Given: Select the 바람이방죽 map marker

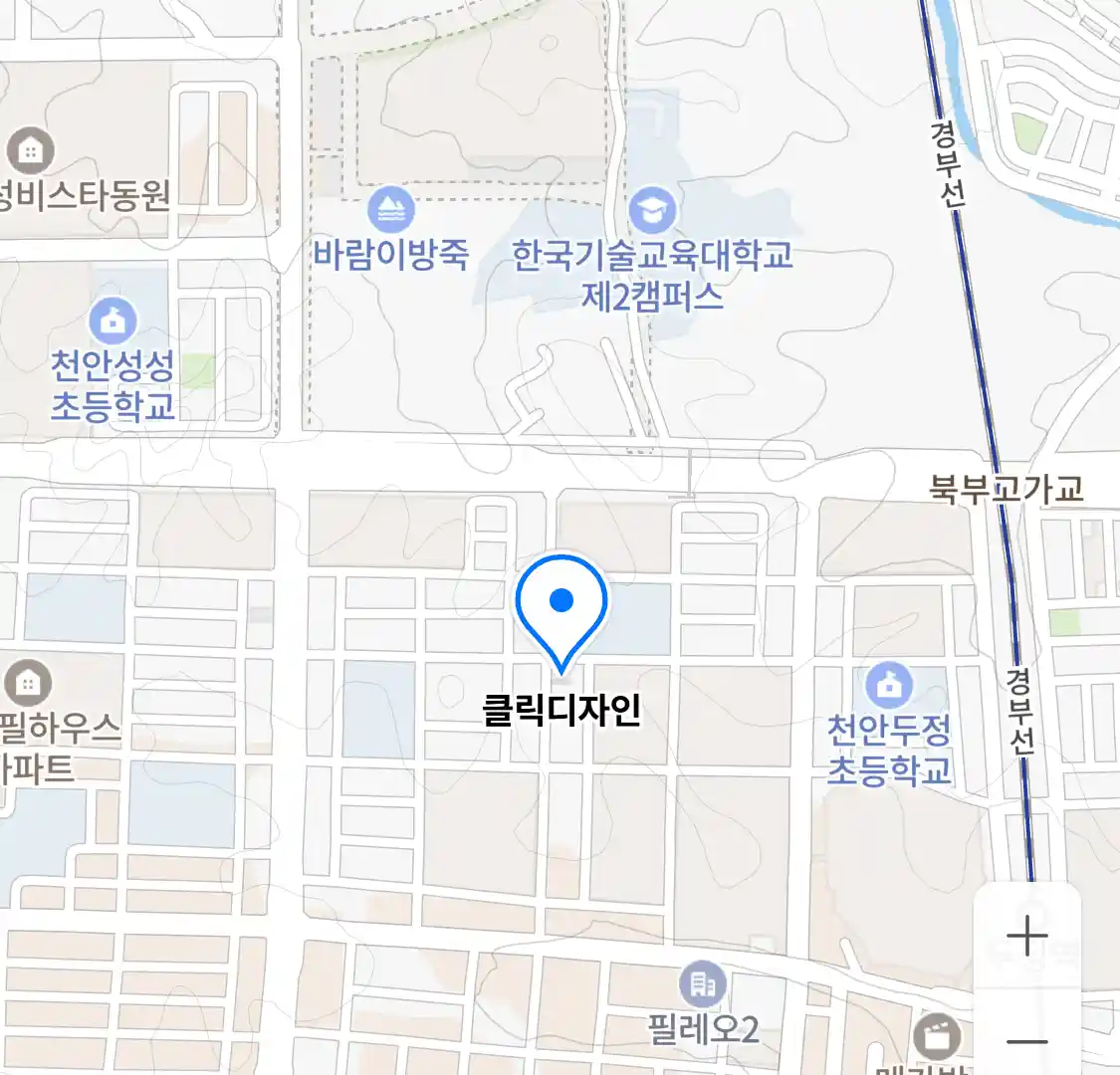Looking at the screenshot, I should pyautogui.click(x=390, y=211).
